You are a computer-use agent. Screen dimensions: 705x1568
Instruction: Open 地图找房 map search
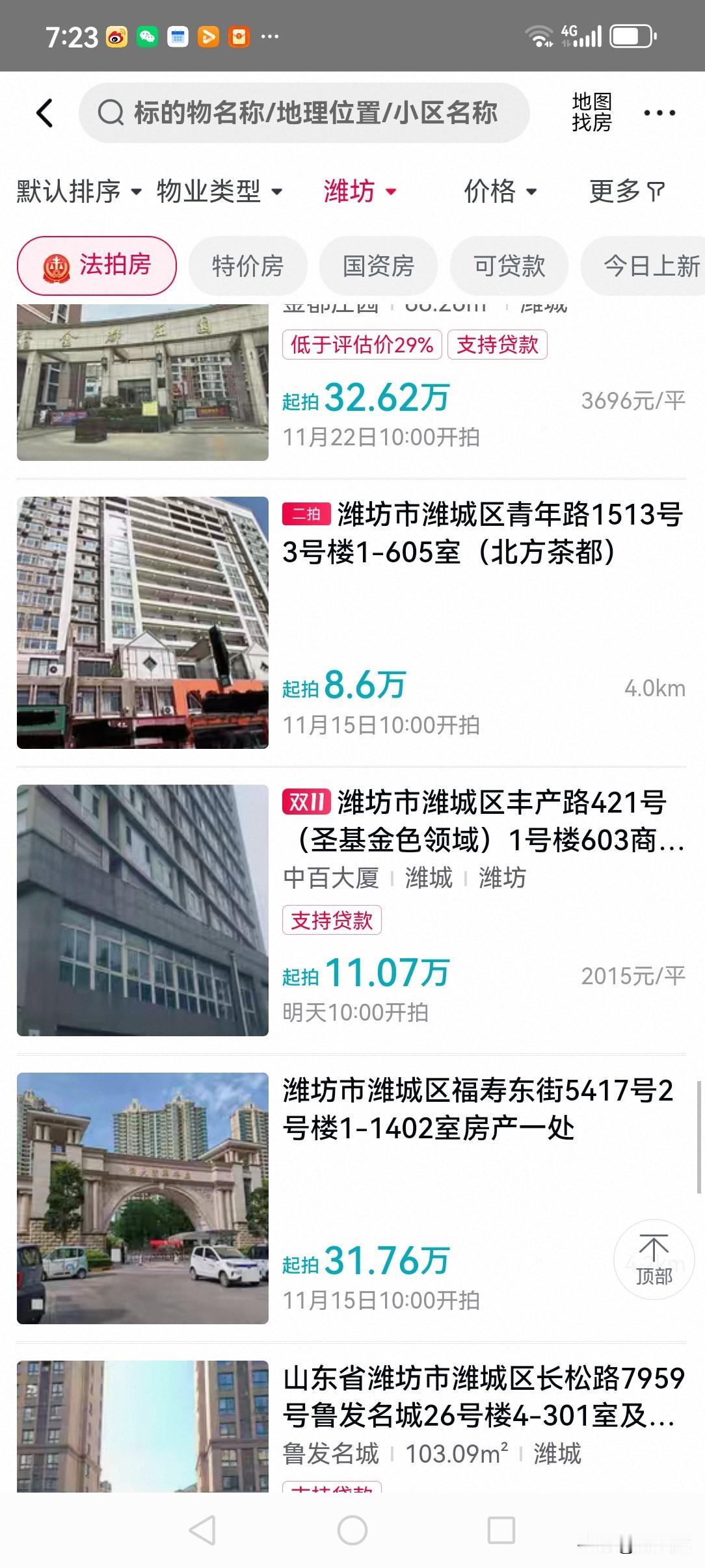pyautogui.click(x=591, y=112)
